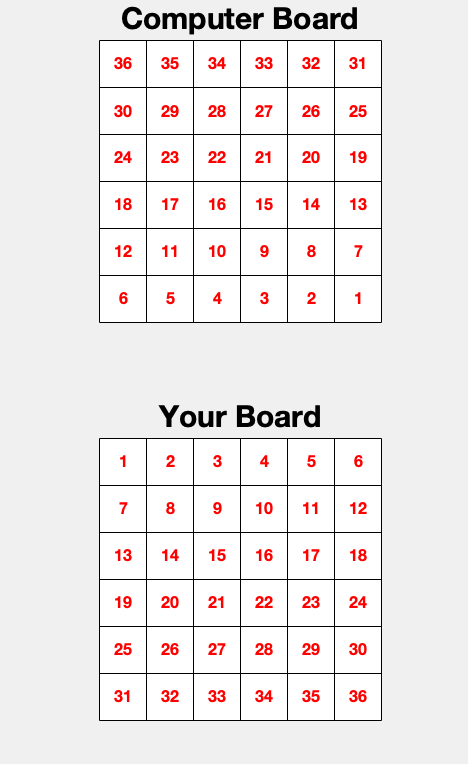Select number 16 on Your Board
Screen dimensions: 468x764
tap(264, 556)
